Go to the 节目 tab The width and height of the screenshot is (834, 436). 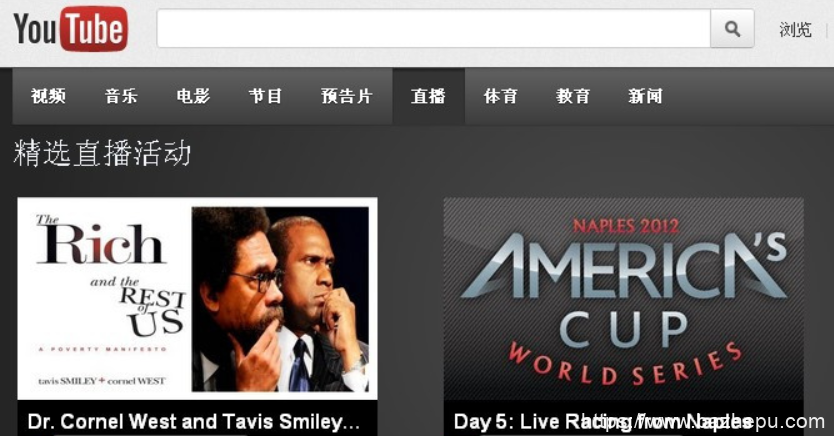(266, 97)
